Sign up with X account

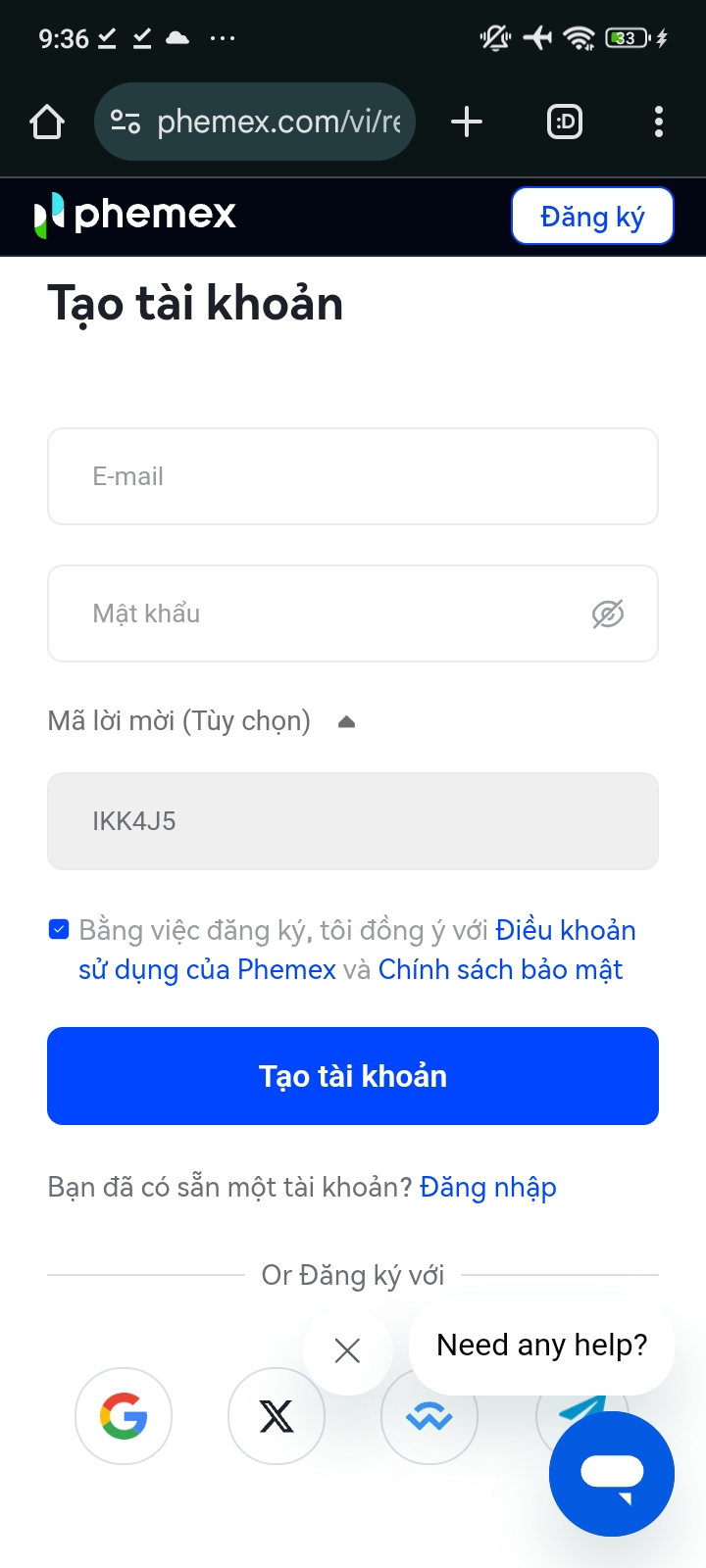(276, 1416)
